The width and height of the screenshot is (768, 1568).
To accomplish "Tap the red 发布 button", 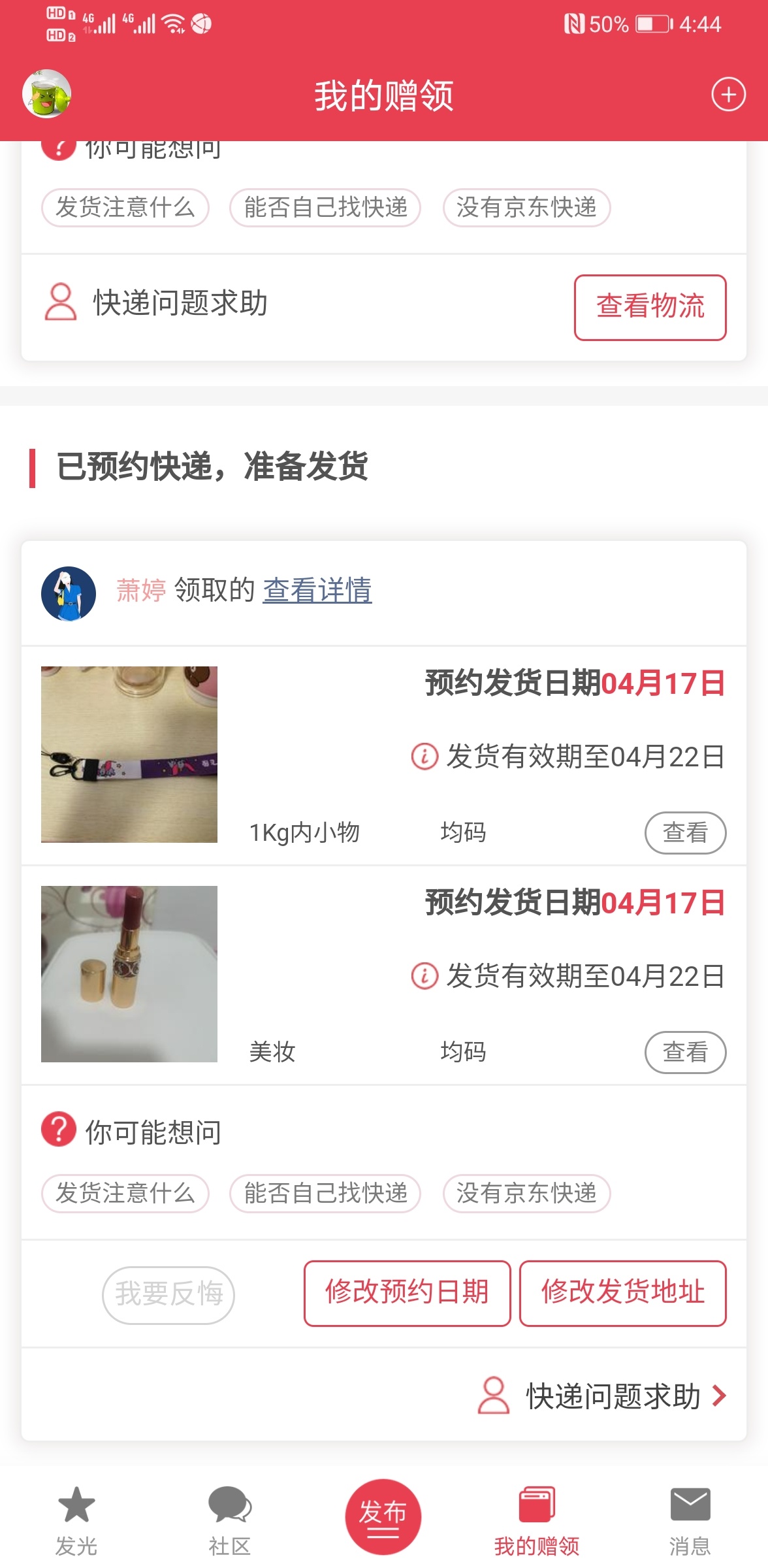I will 383,1516.
